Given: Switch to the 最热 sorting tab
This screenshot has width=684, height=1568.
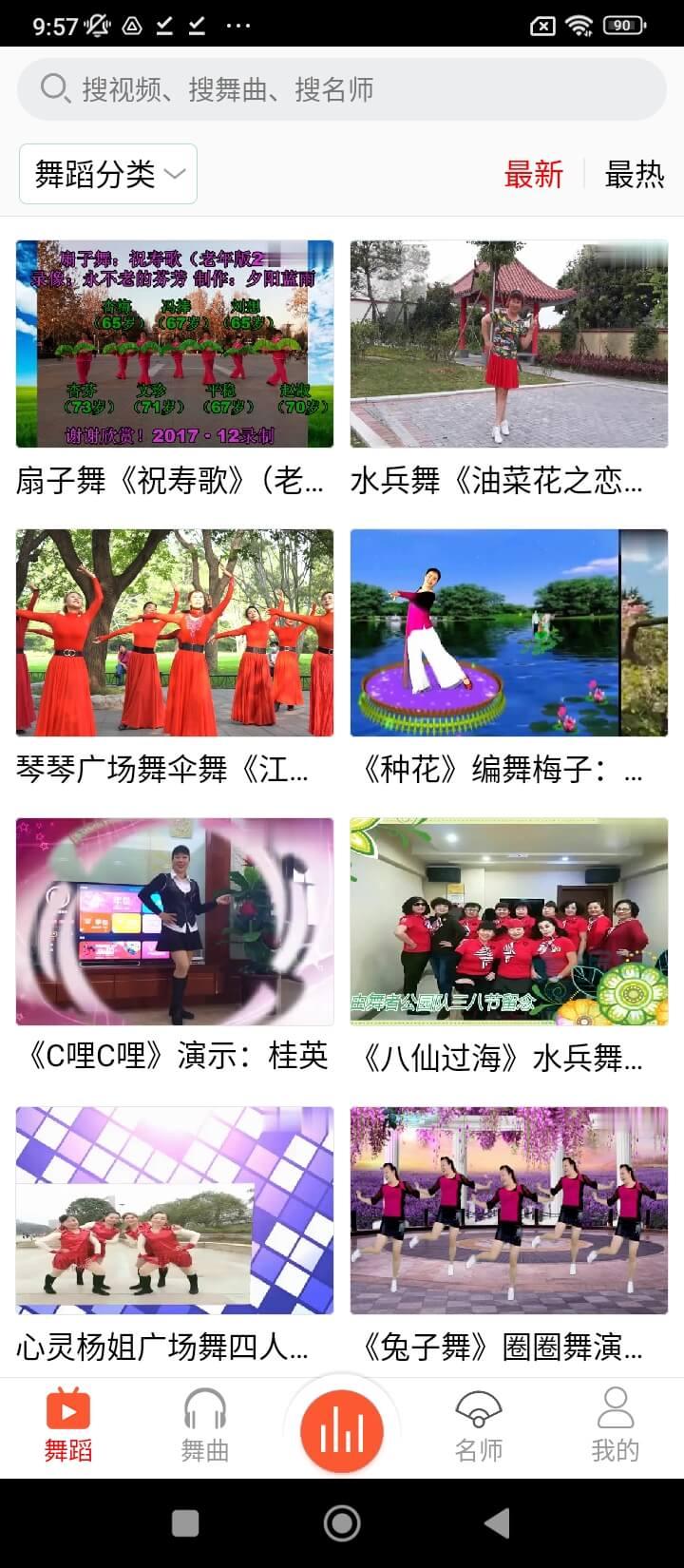Looking at the screenshot, I should tap(635, 176).
